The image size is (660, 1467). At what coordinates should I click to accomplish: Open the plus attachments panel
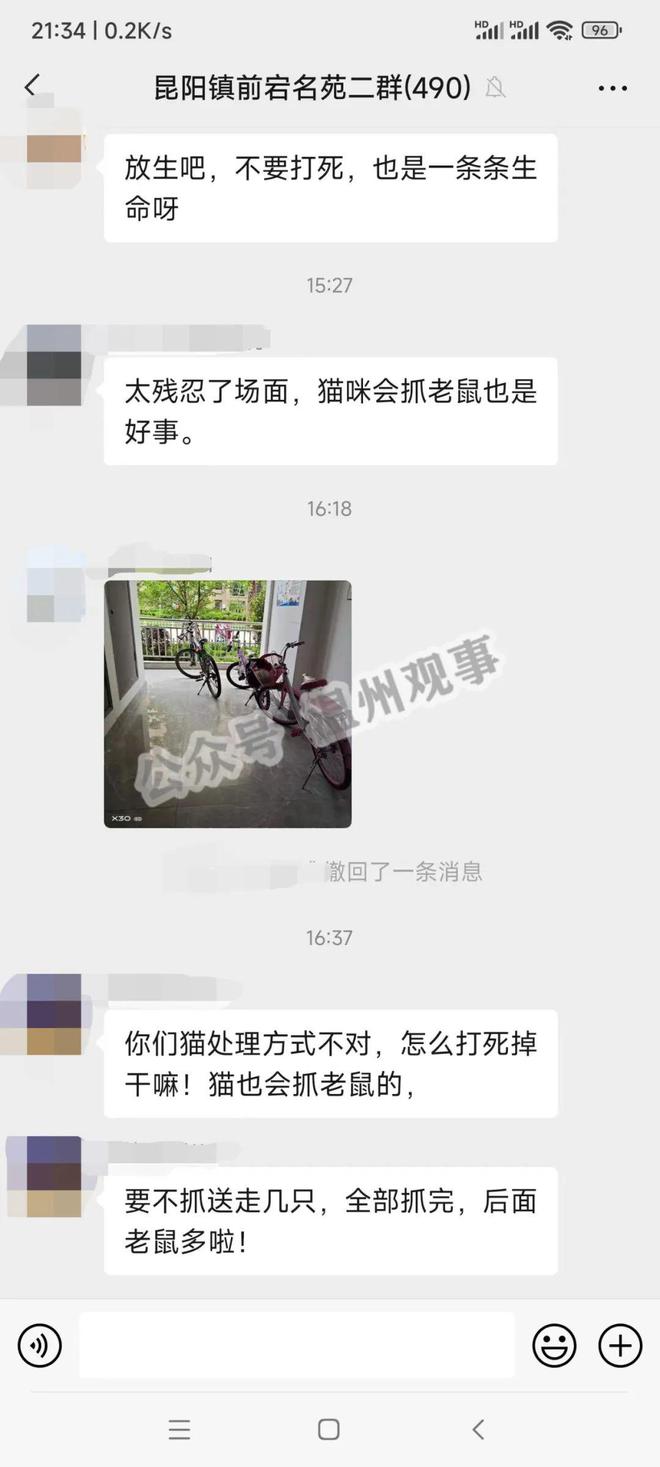click(x=620, y=1345)
